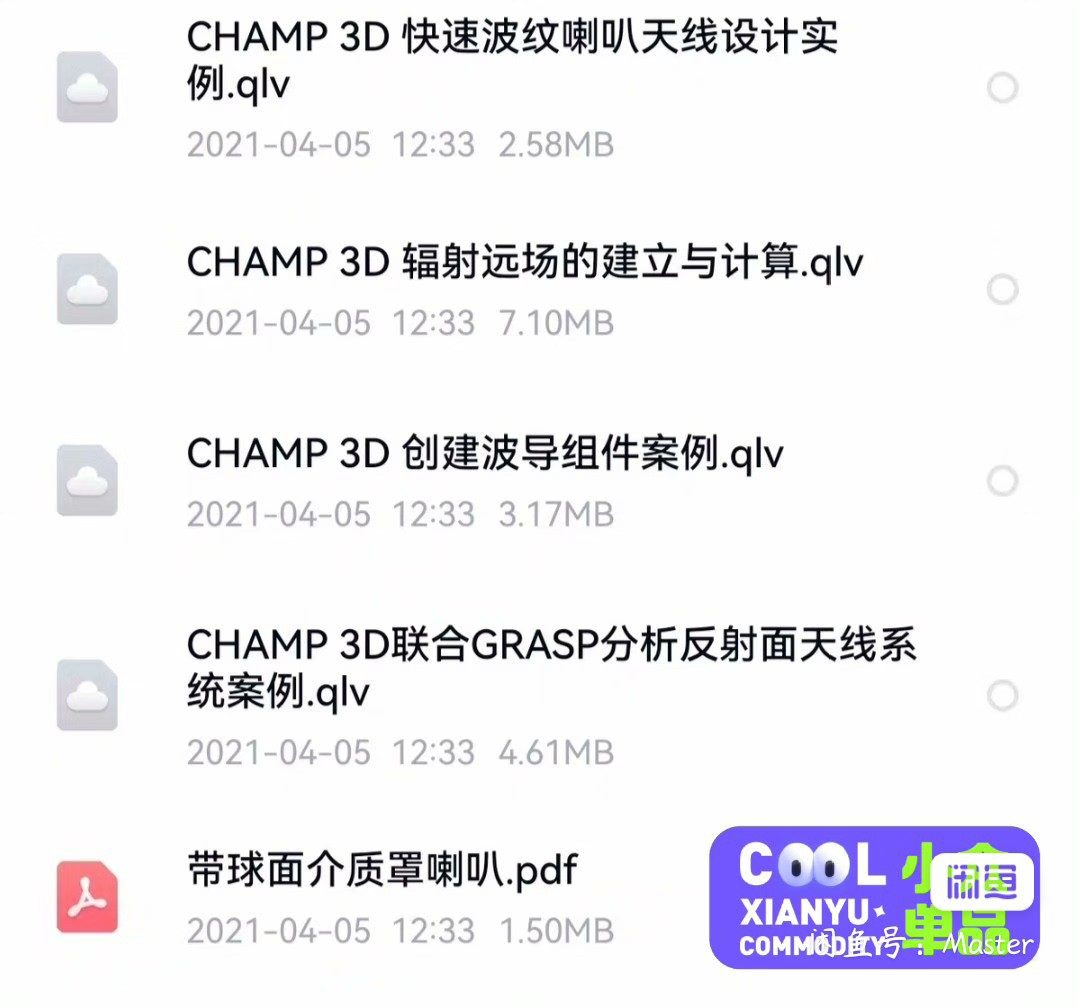The width and height of the screenshot is (1080, 1008).
Task: Open the 快速波纹喇叭天线设计实例.qlv file
Action: (x=510, y=62)
